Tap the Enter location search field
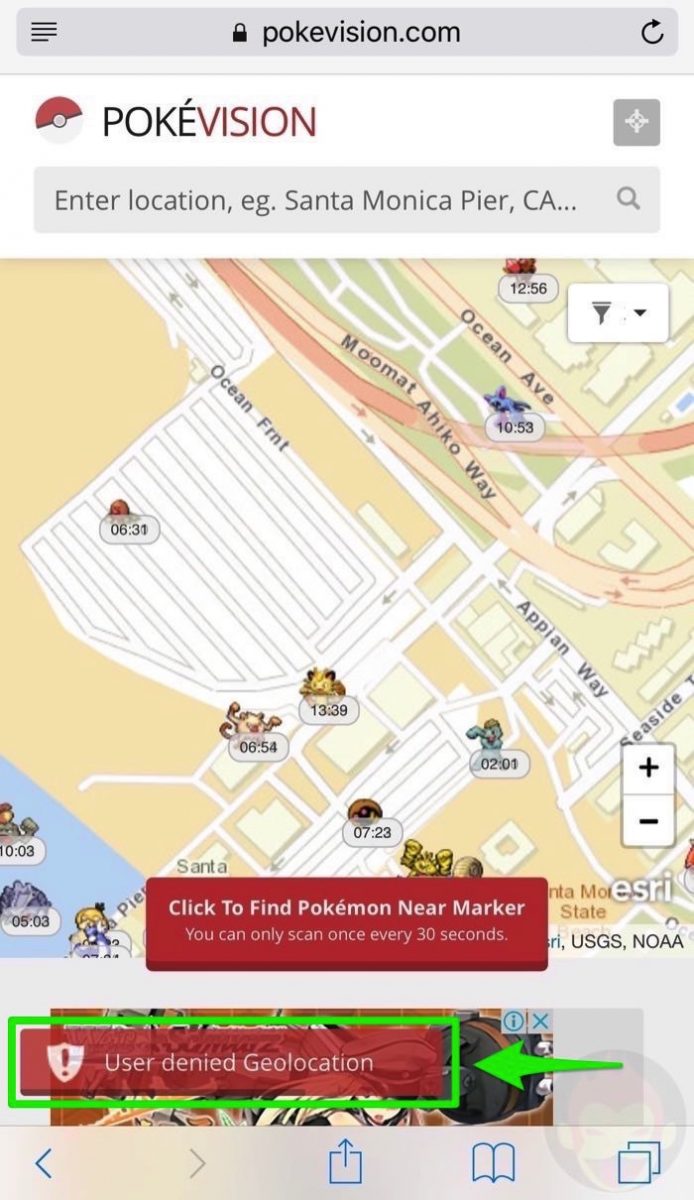This screenshot has height=1200, width=694. tap(315, 200)
